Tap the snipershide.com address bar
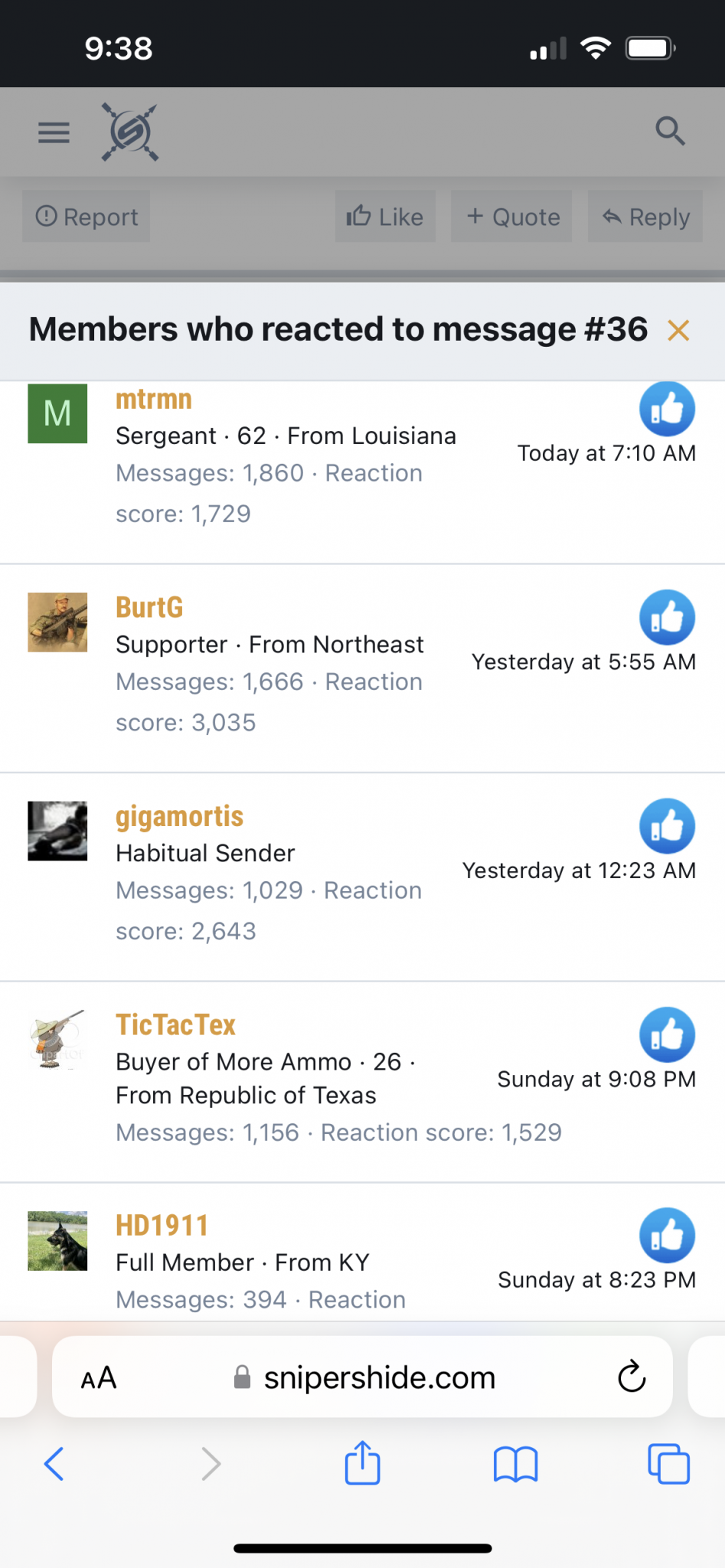 tap(362, 1377)
